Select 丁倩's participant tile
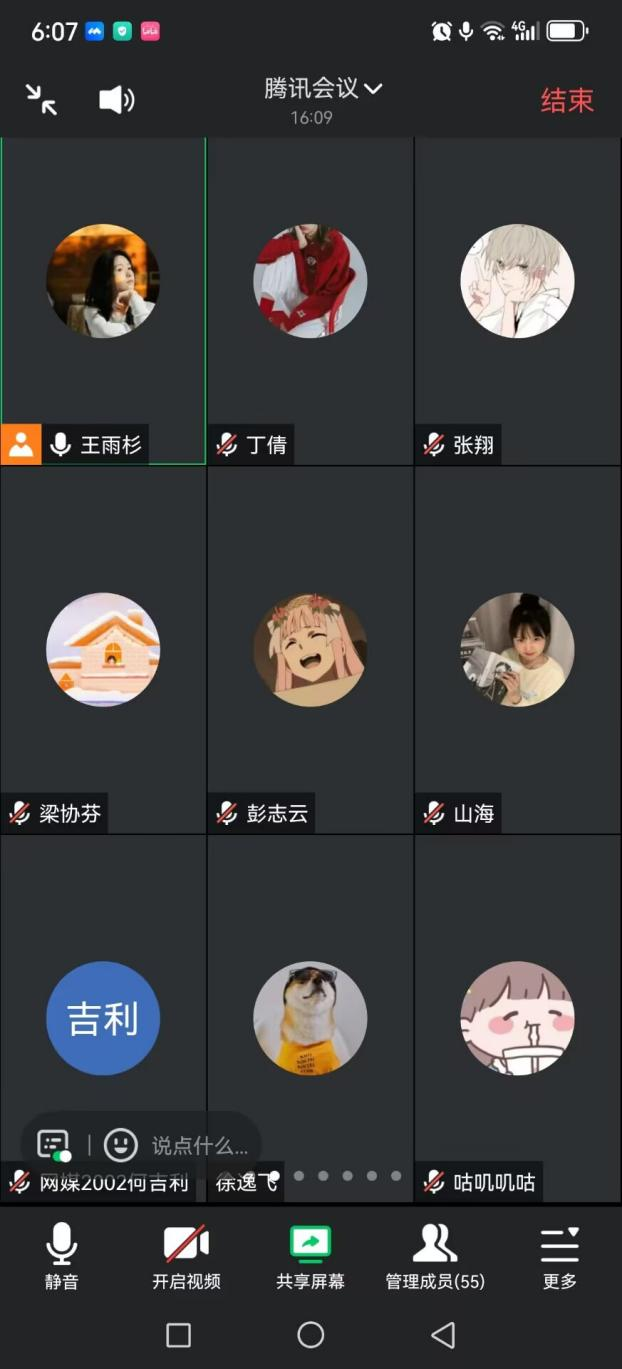The height and width of the screenshot is (1369, 622). tap(310, 300)
